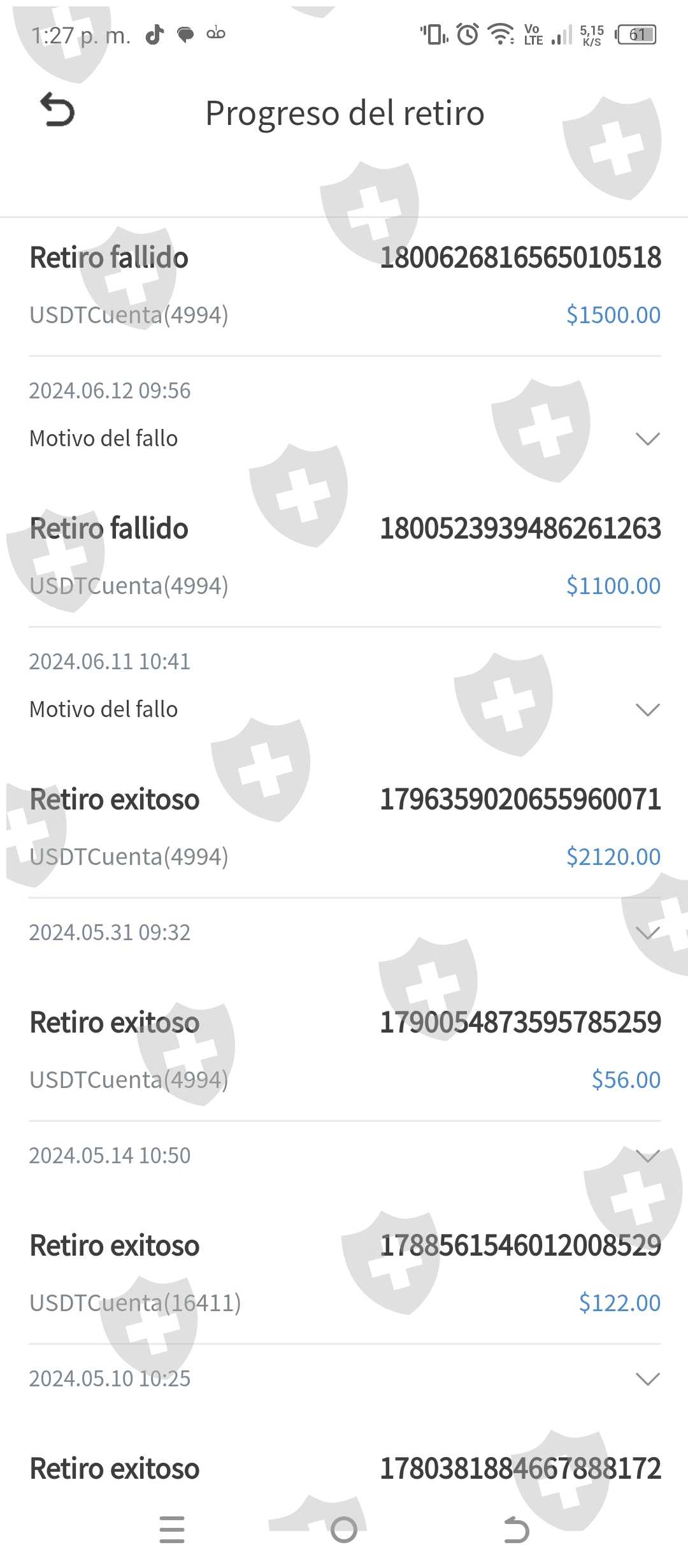Expand failure reason for the $1500.00 withdrawal
The image size is (688, 1568).
pos(647,439)
